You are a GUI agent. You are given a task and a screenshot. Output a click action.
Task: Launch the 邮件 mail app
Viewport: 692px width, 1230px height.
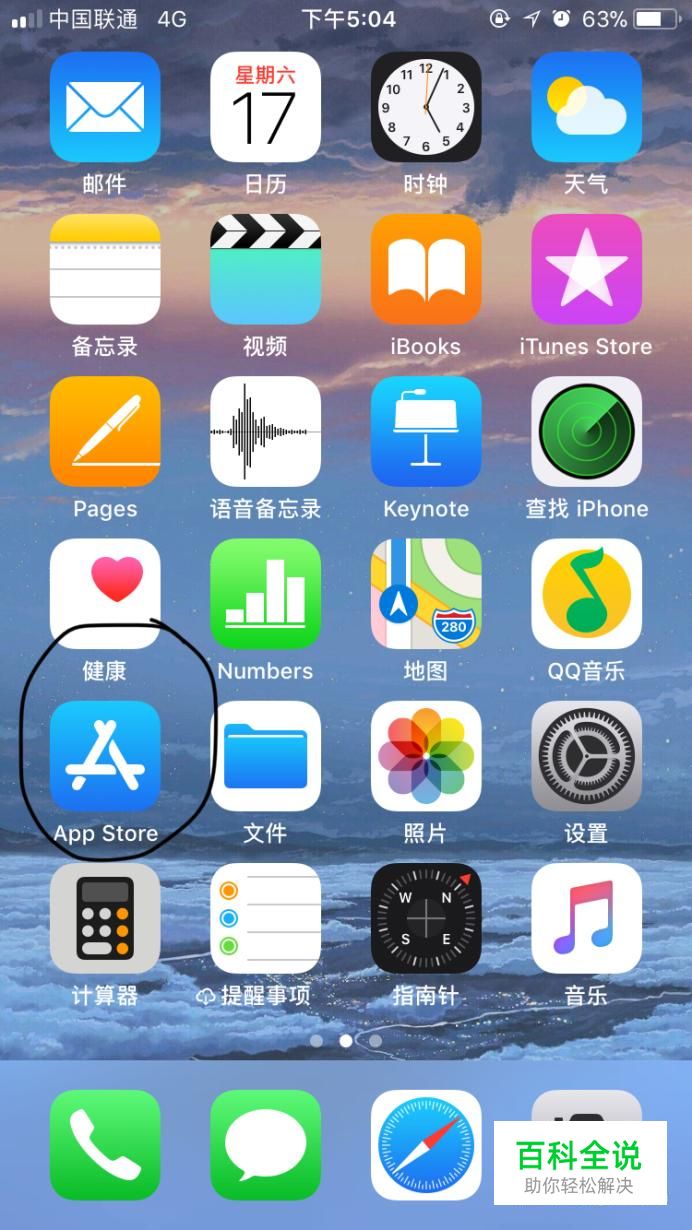pos(105,107)
